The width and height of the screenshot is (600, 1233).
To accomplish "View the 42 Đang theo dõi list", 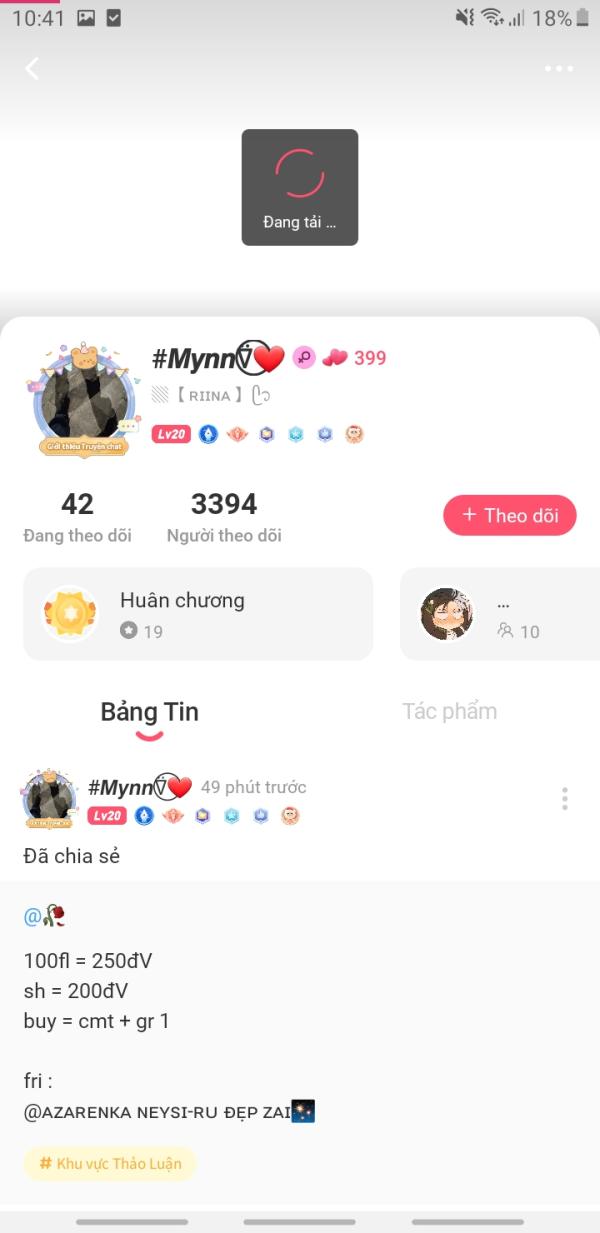I will click(77, 516).
